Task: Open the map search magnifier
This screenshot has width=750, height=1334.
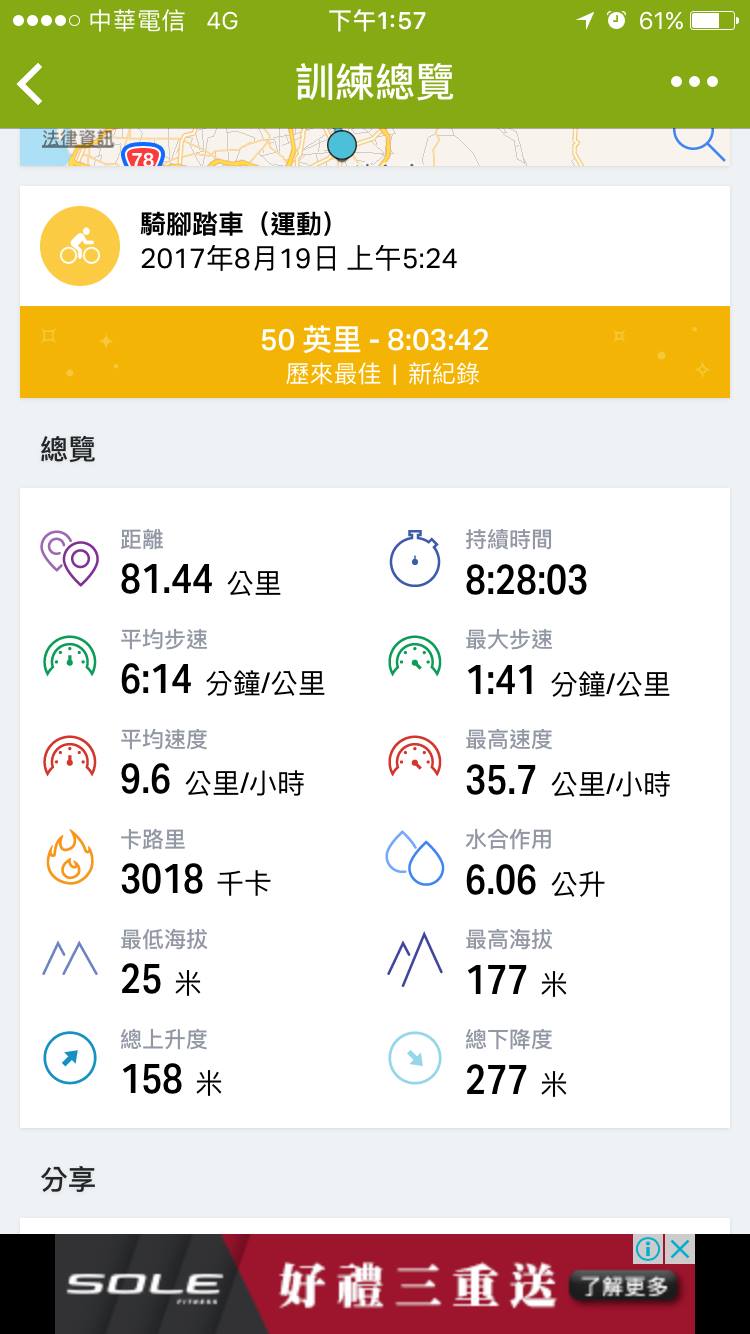Action: coord(701,141)
